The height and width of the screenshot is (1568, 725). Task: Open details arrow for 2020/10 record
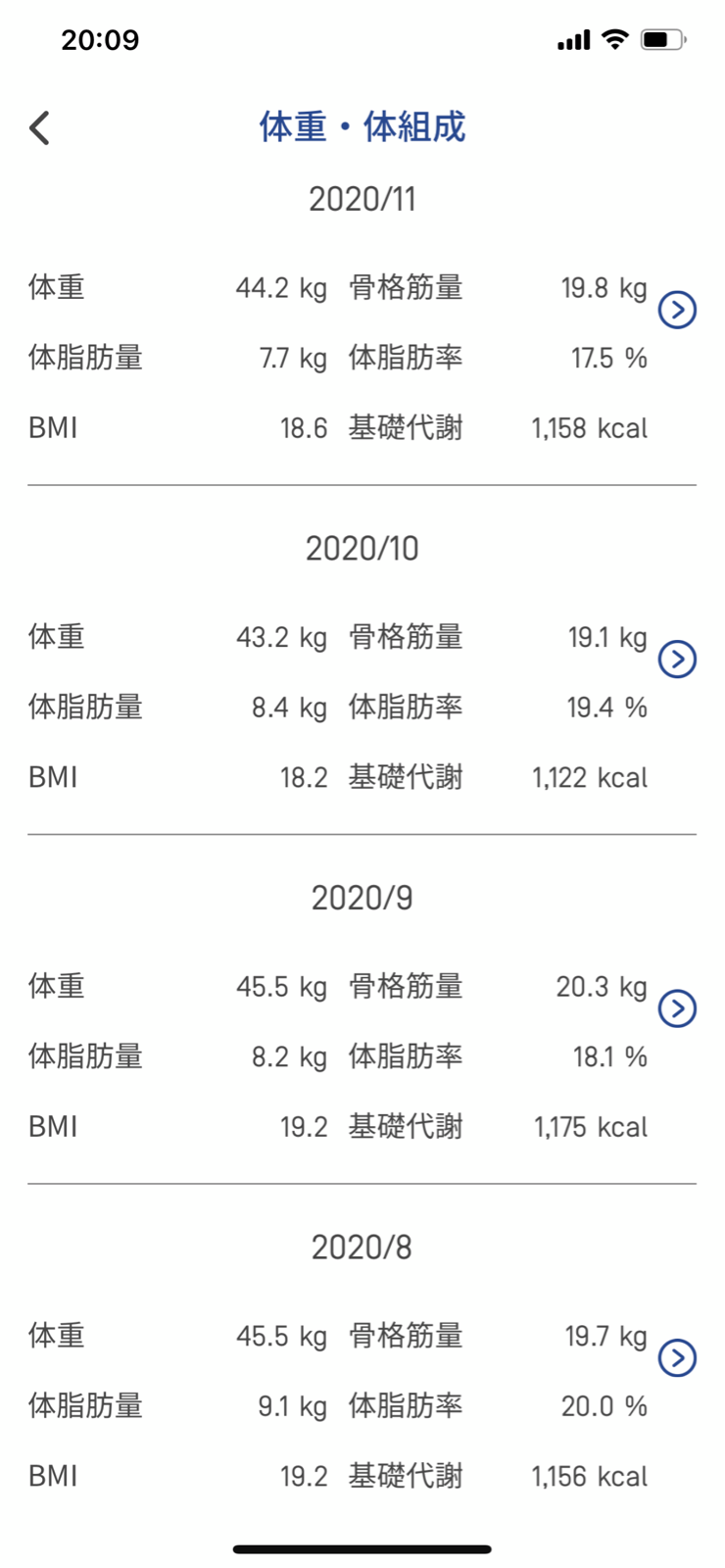point(677,659)
